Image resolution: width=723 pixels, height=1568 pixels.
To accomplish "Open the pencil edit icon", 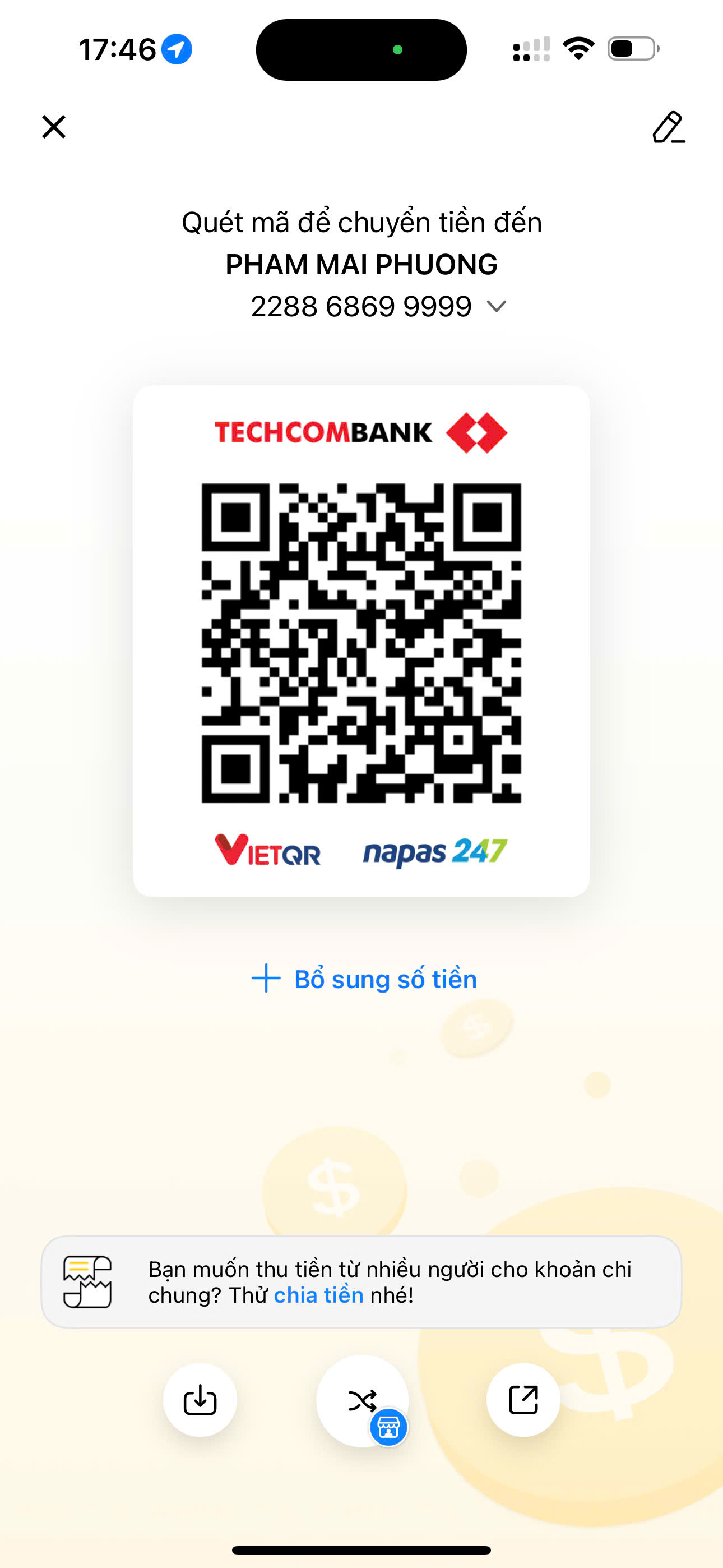I will (668, 127).
